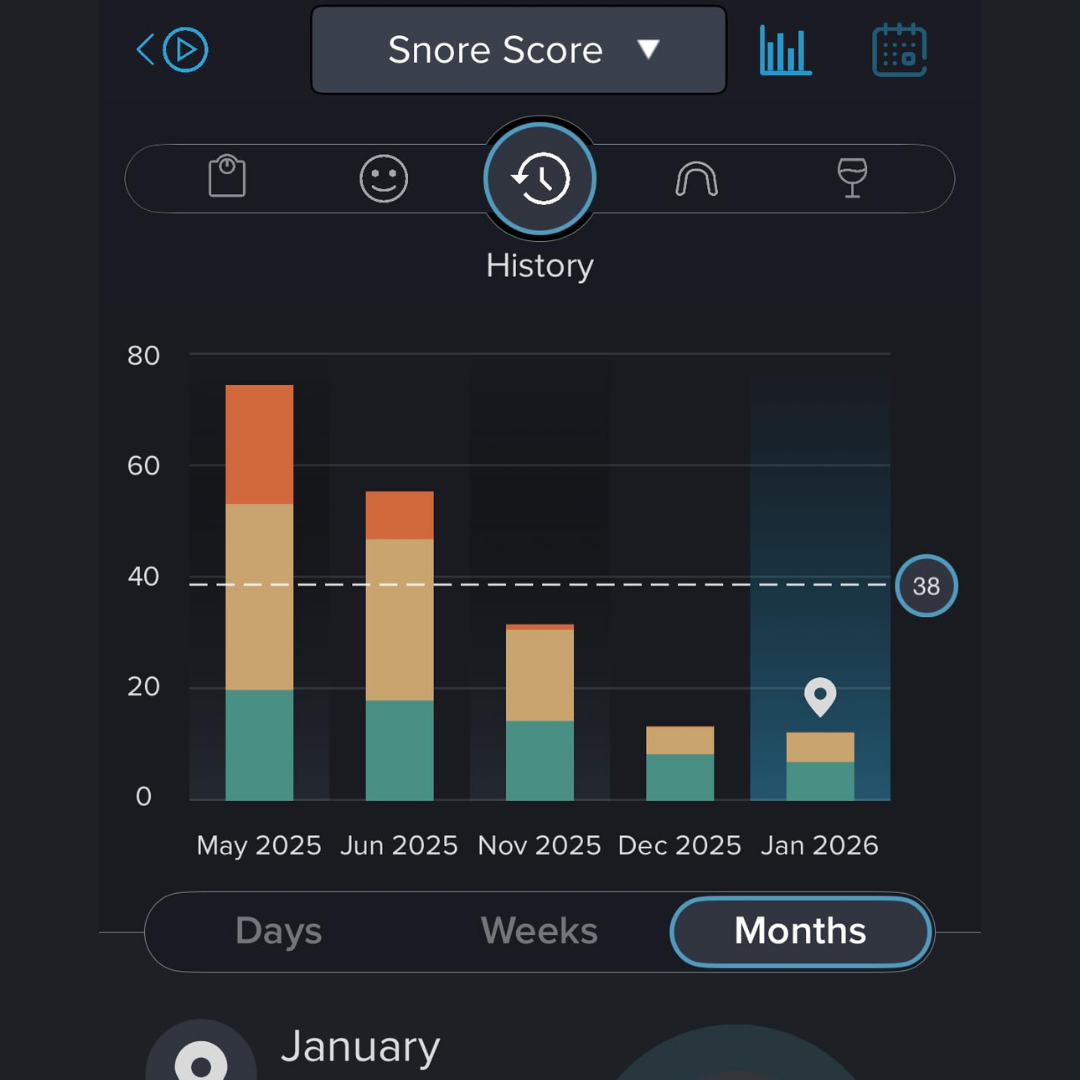Go back using the top-left arrow play icon
1080x1080 pixels.
[x=172, y=50]
